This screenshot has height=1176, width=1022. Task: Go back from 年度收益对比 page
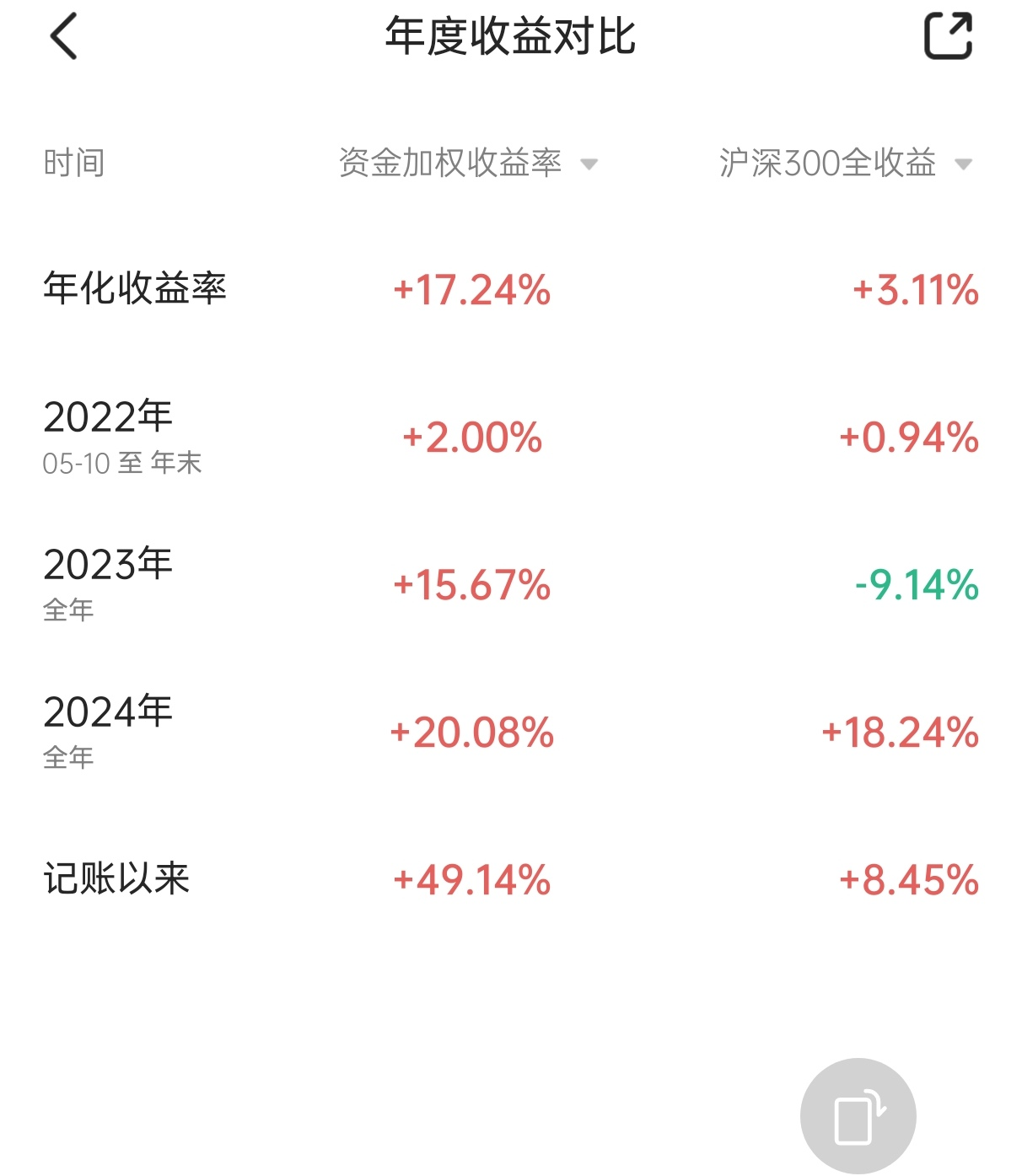pyautogui.click(x=64, y=36)
